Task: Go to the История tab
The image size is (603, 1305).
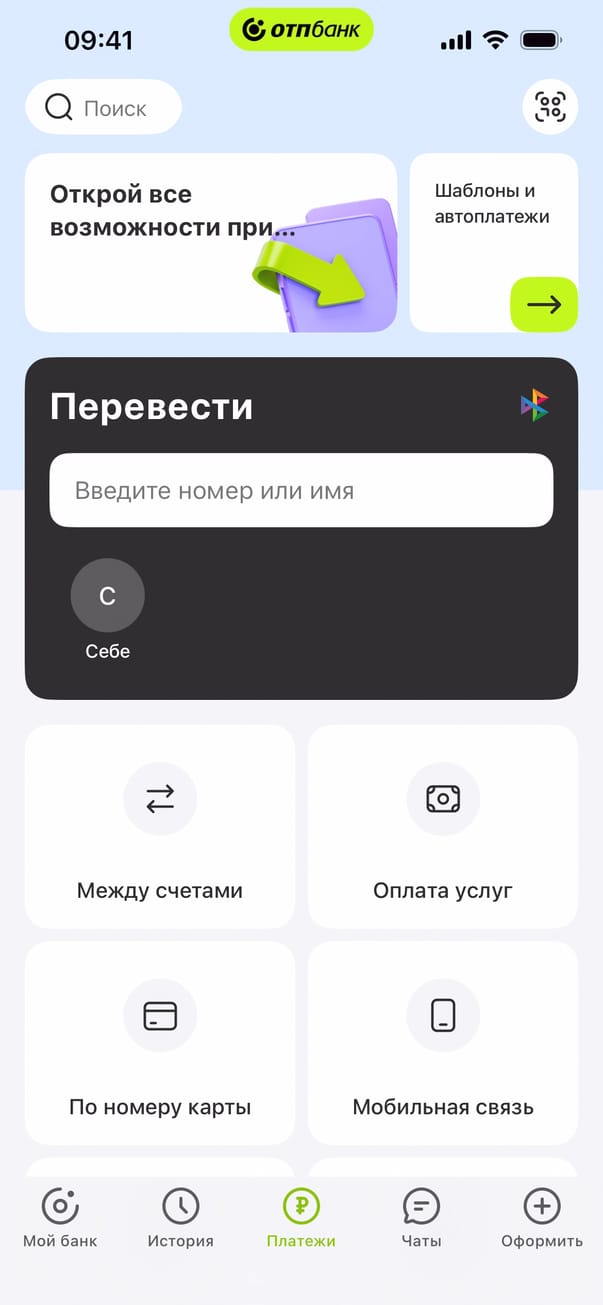Action: point(181,1218)
